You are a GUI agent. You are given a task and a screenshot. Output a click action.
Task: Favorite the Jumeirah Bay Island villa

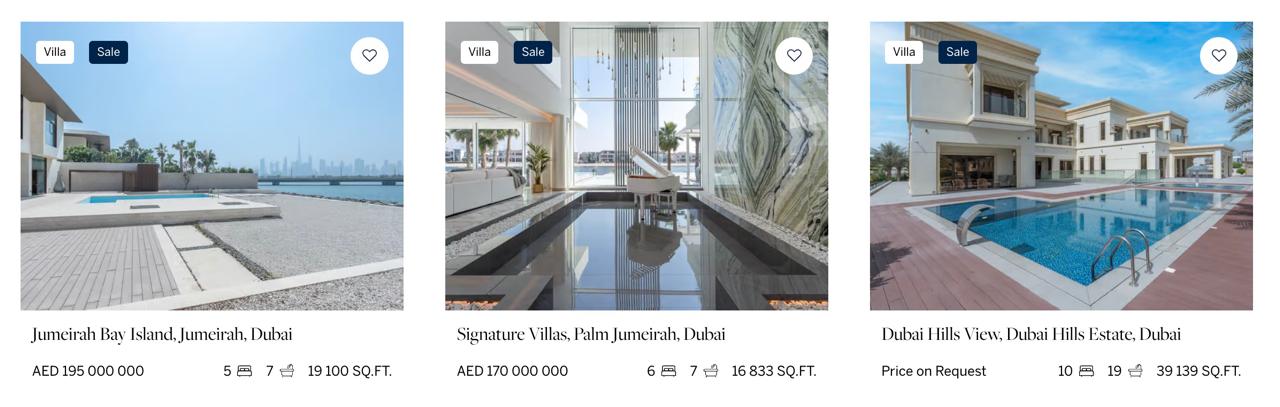tap(369, 56)
